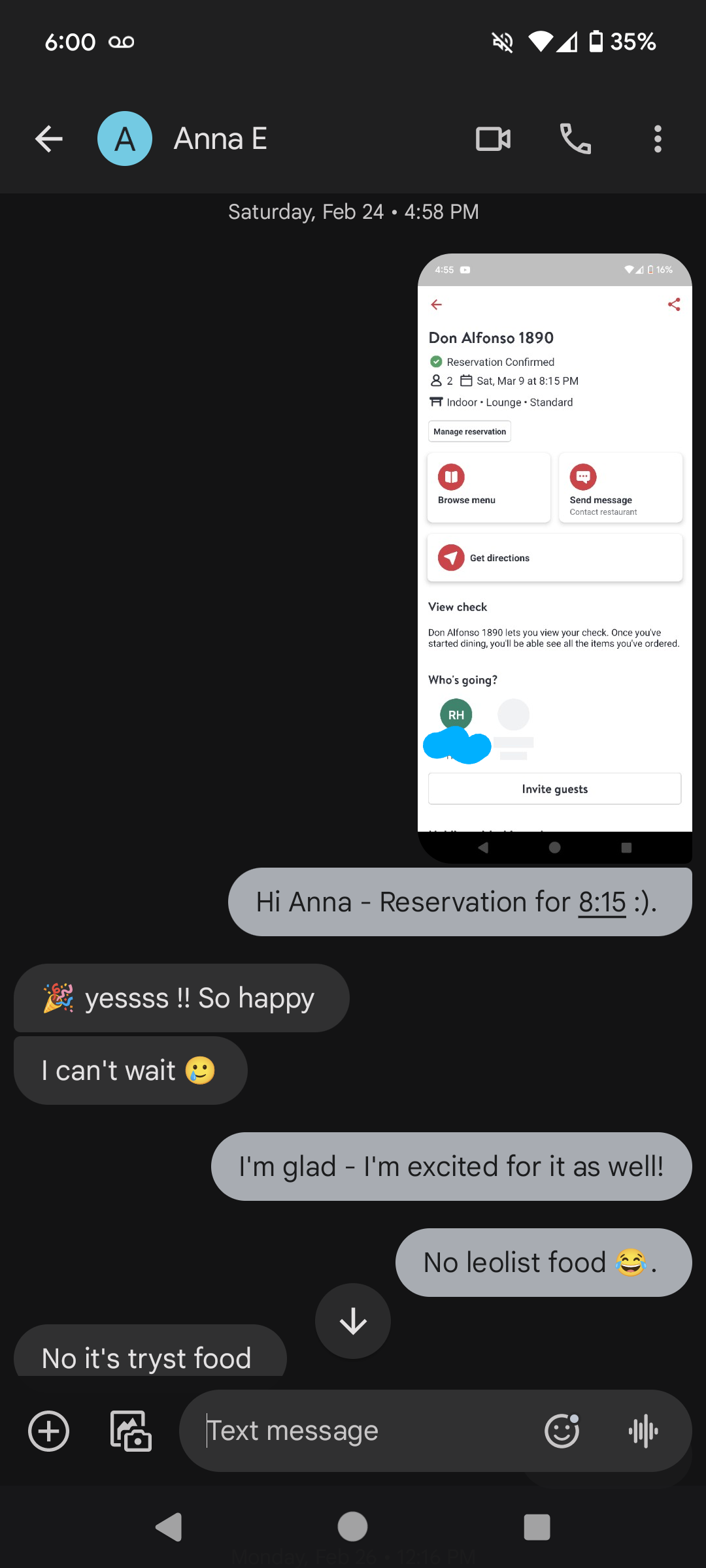Image resolution: width=706 pixels, height=1568 pixels.
Task: Open Anna E's contact avatar
Action: 125,139
